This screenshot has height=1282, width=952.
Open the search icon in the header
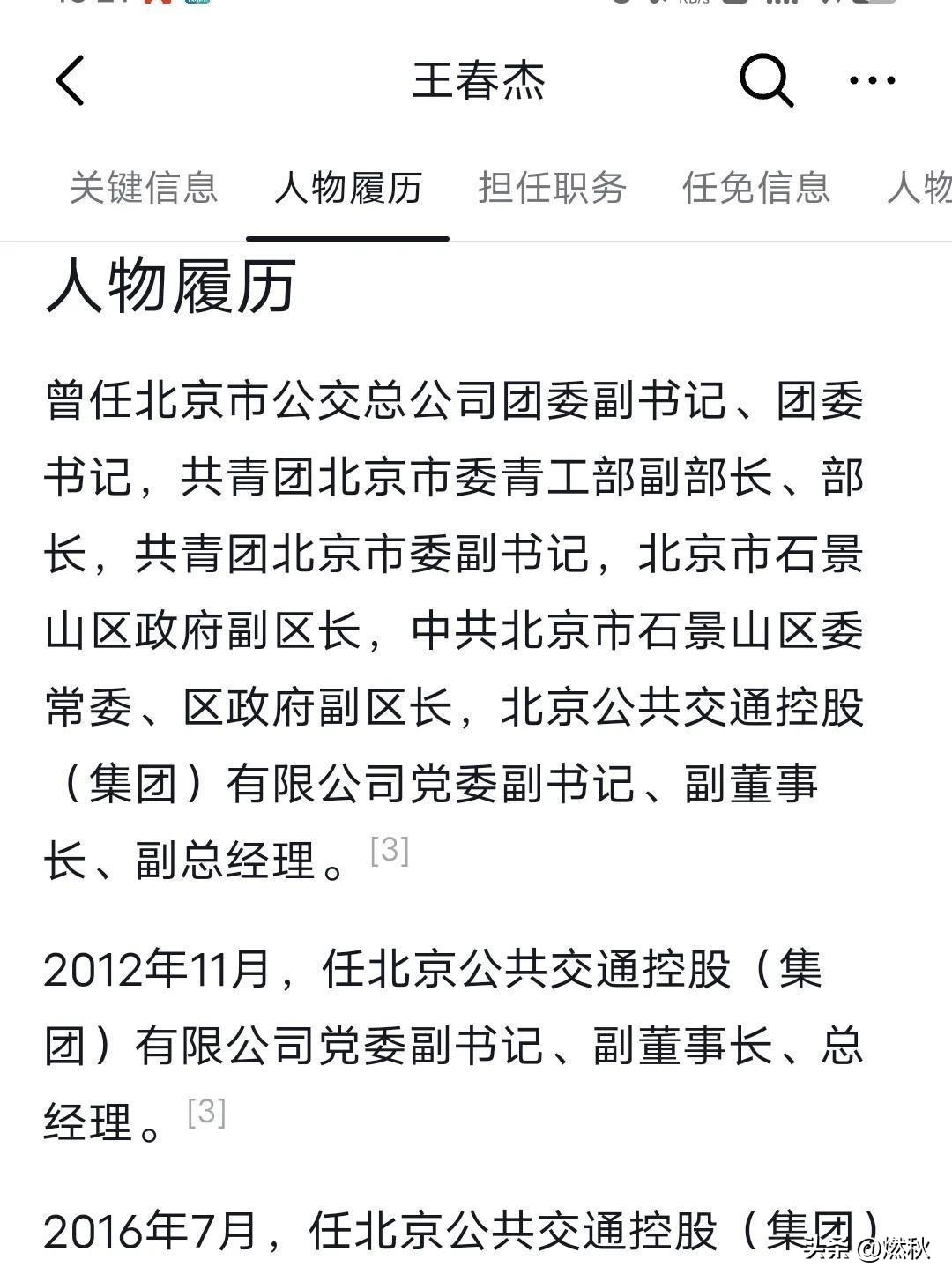tap(765, 80)
